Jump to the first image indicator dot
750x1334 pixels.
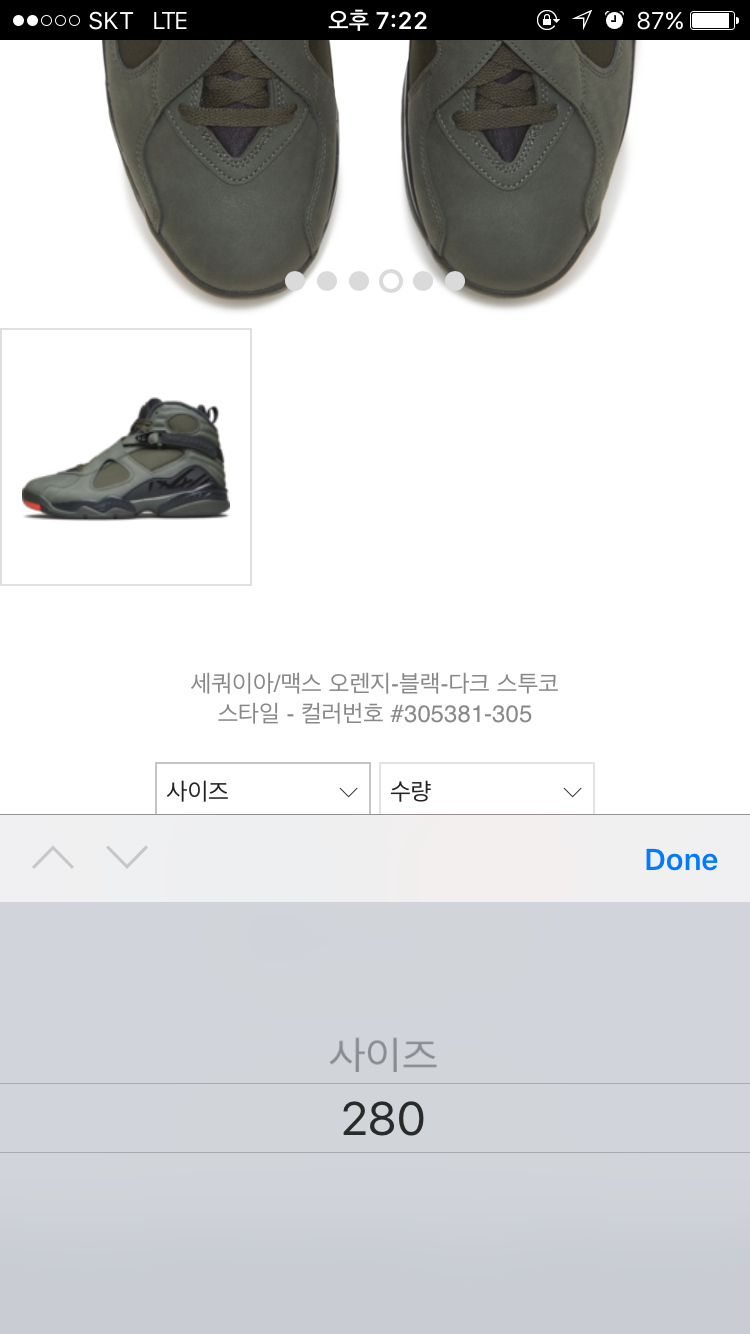click(295, 281)
